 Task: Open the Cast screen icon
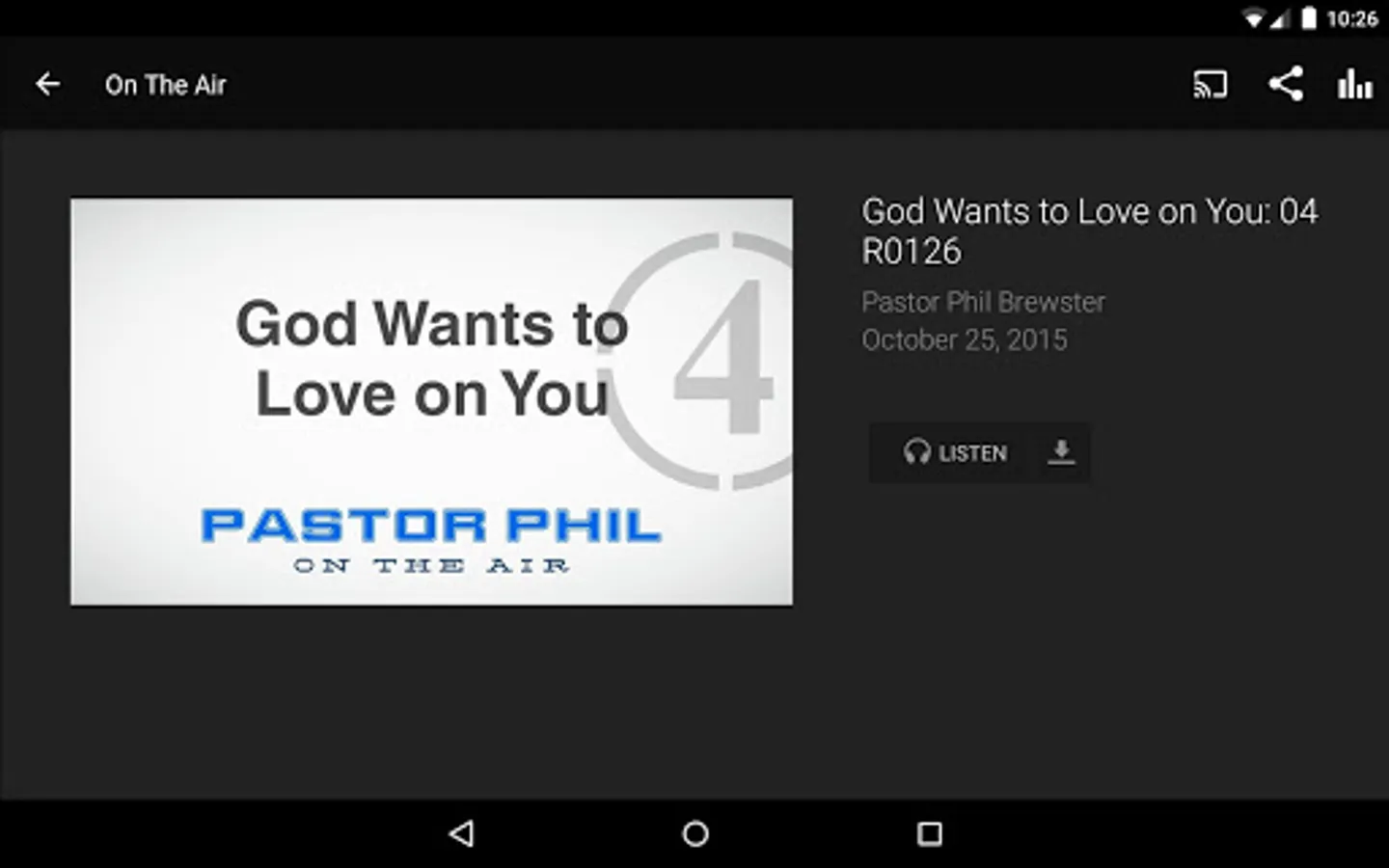pyautogui.click(x=1210, y=85)
